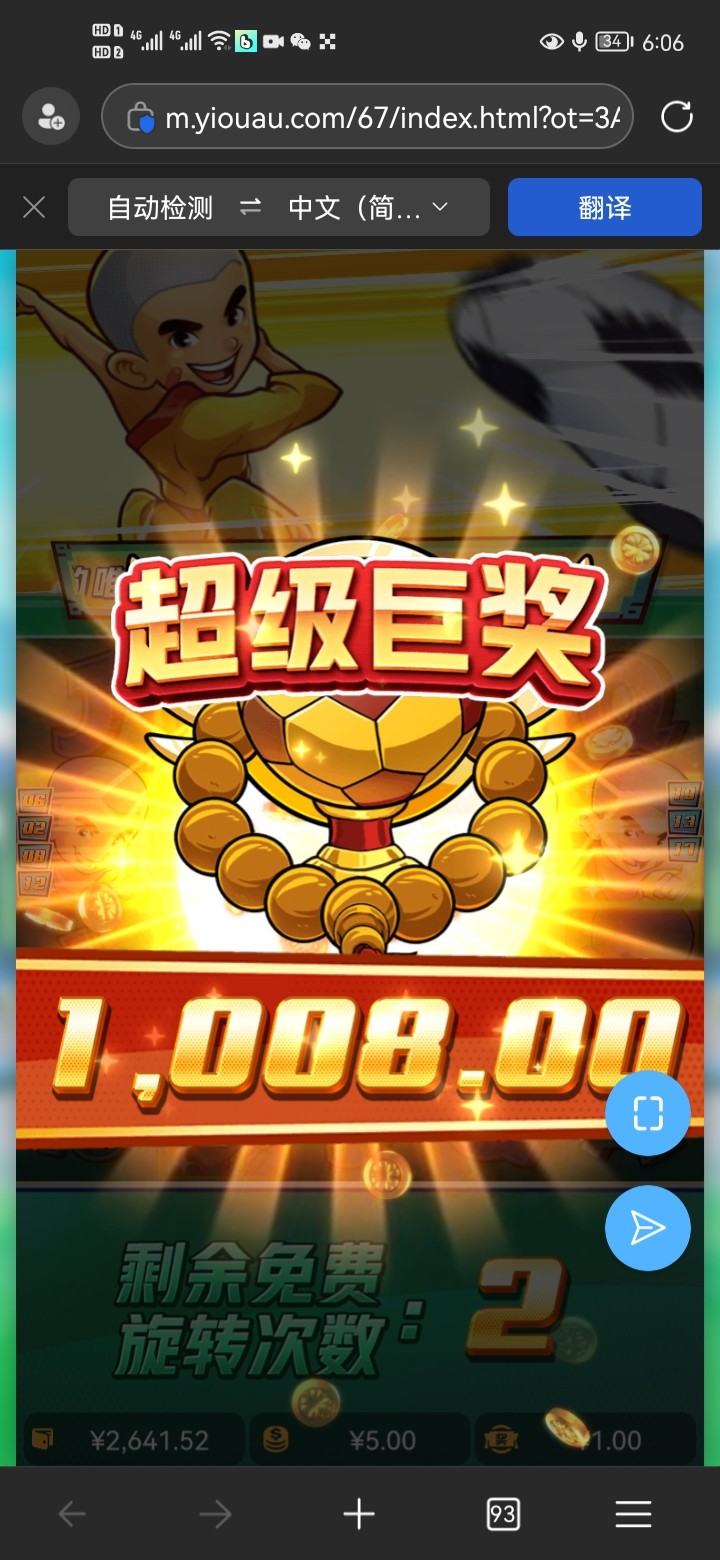Enter fullscreen with the floating button
Viewport: 720px width, 1560px height.
pos(648,1113)
